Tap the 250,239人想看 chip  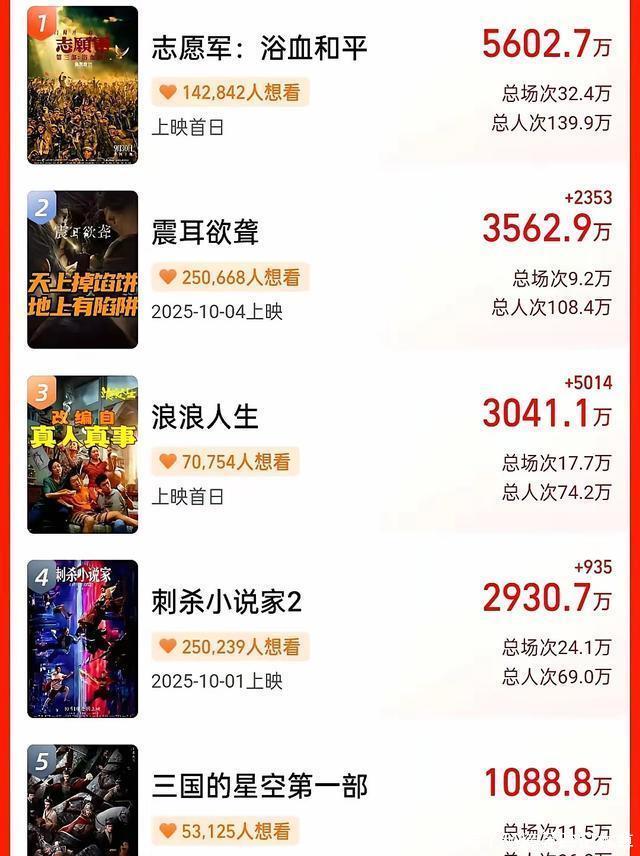click(x=230, y=646)
